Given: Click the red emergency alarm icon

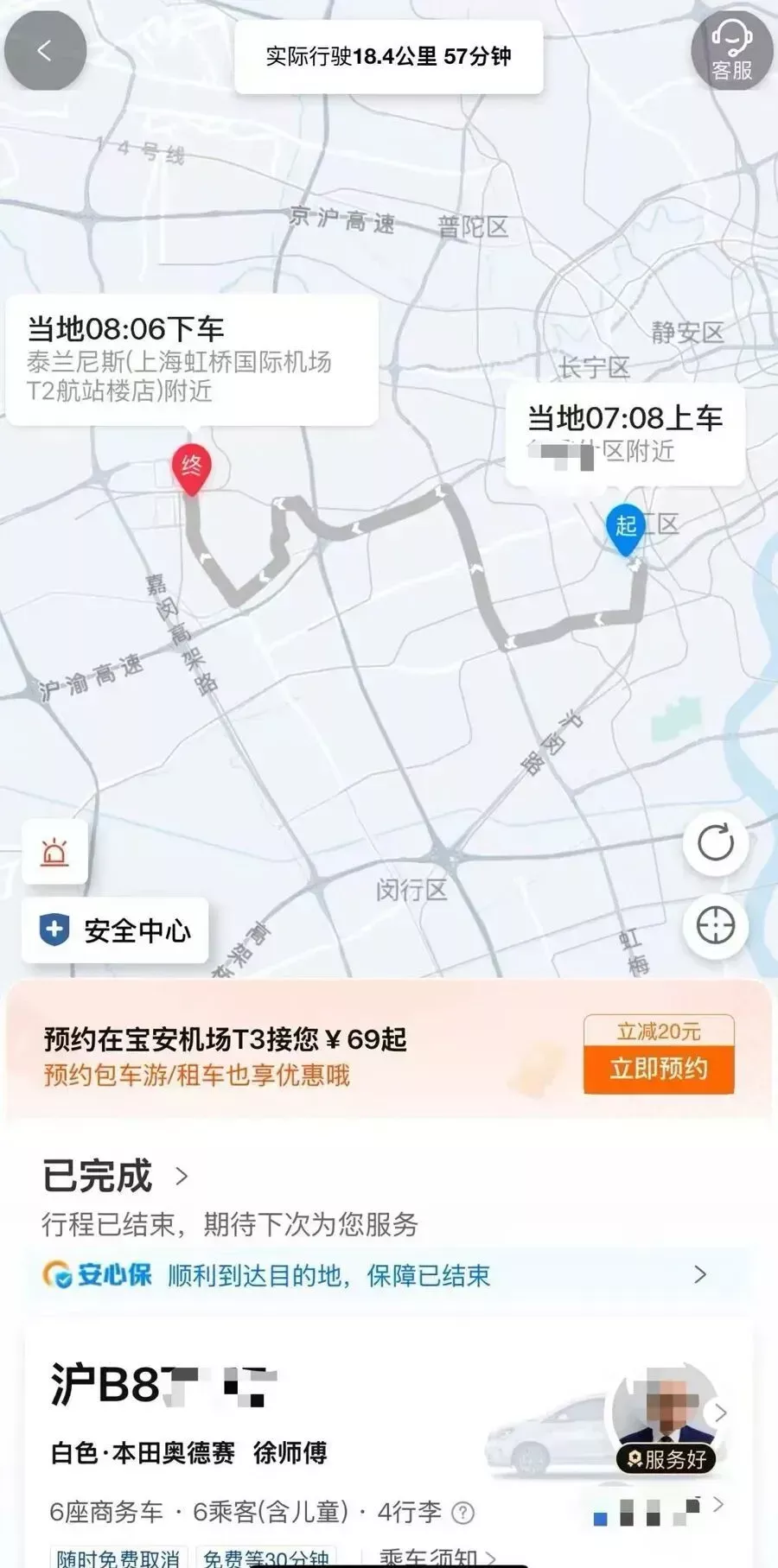Looking at the screenshot, I should (x=54, y=851).
